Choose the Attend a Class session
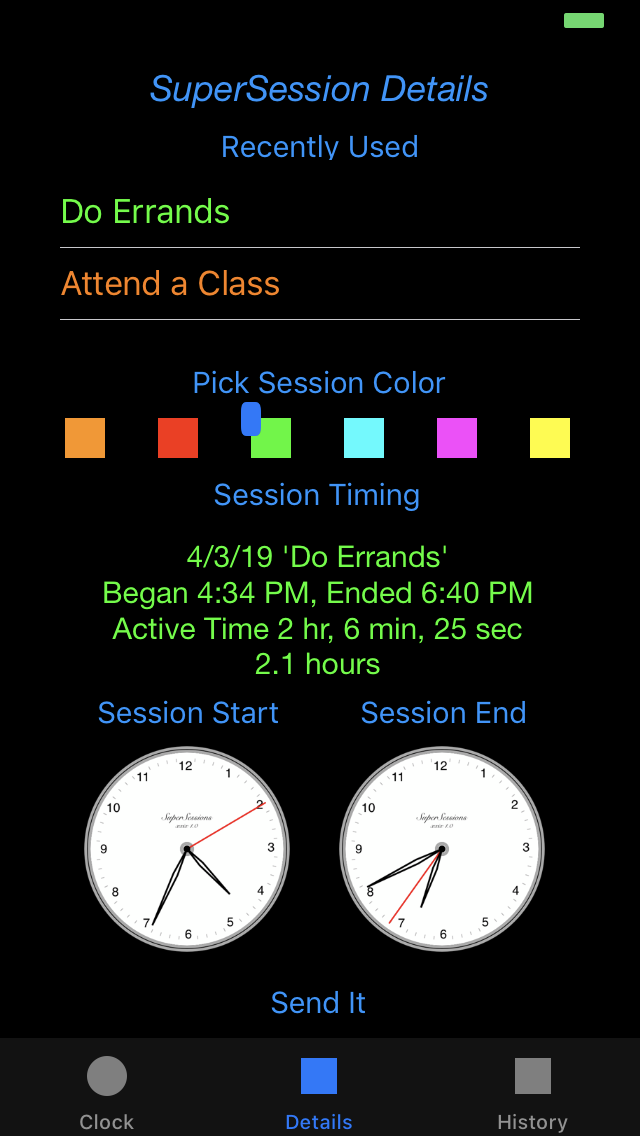The width and height of the screenshot is (640, 1136). pyautogui.click(x=320, y=283)
